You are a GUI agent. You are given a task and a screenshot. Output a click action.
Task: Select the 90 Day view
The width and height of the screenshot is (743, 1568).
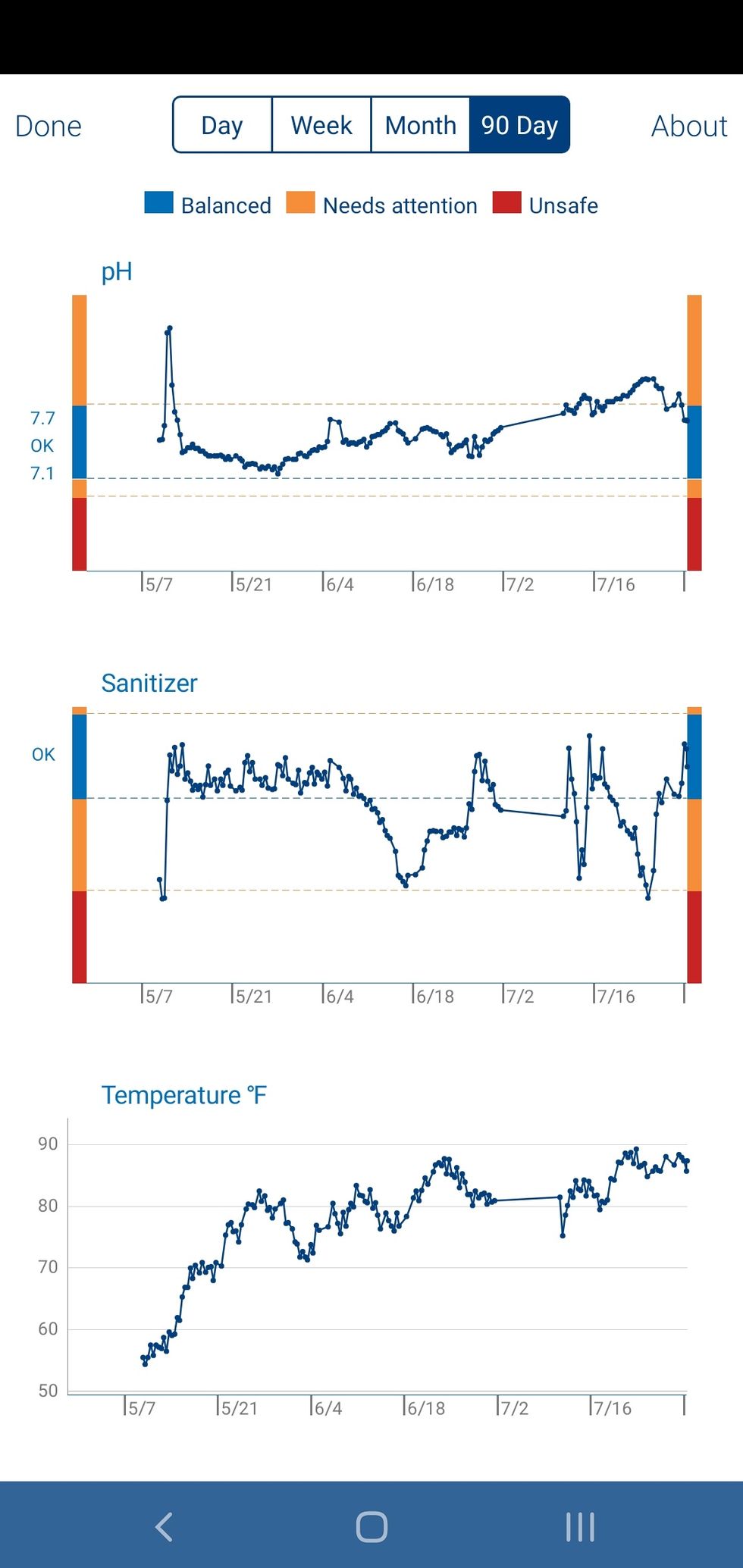tap(519, 125)
